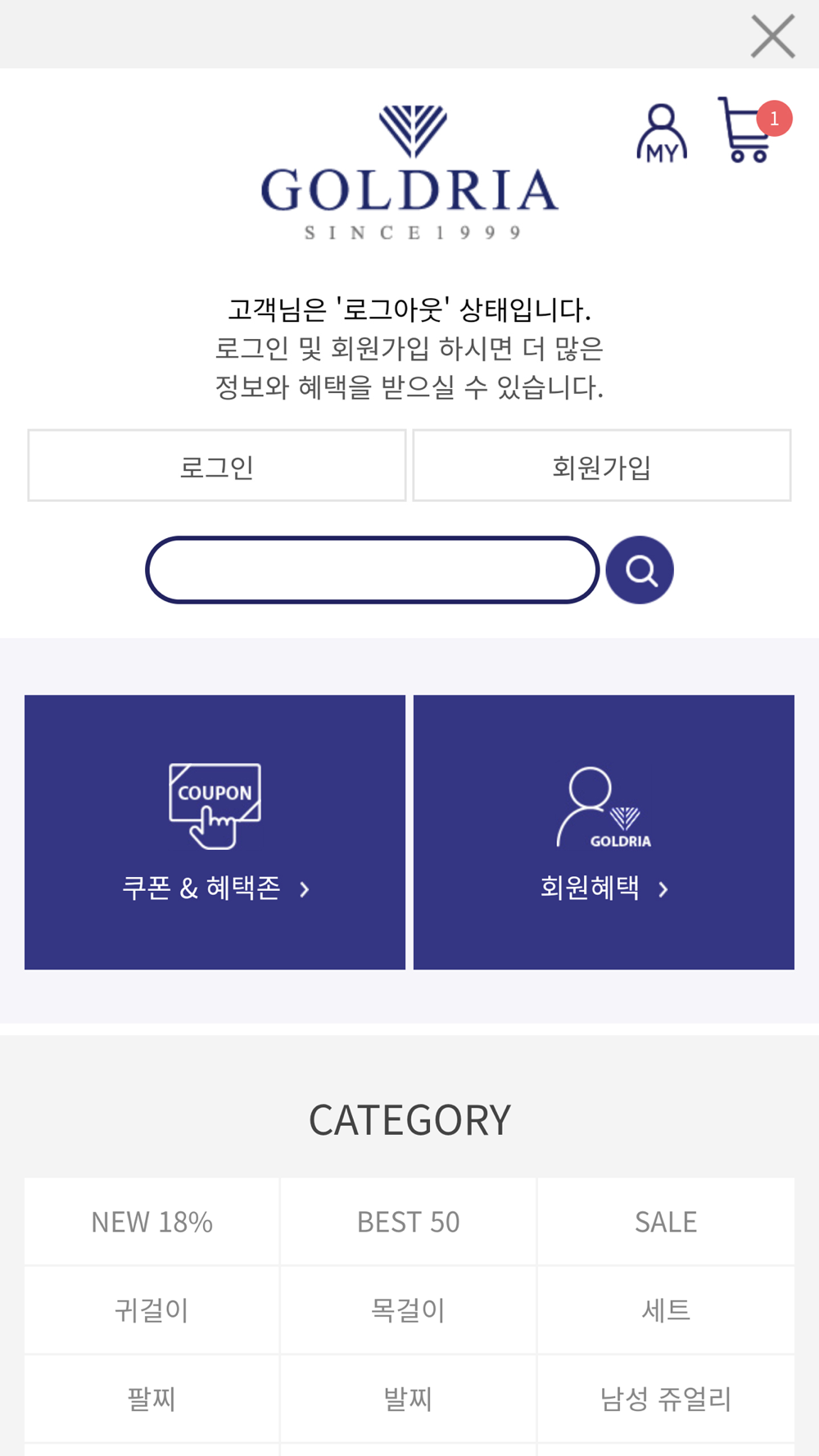819x1456 pixels.
Task: Open the 회원혜택 card
Action: tap(604, 832)
